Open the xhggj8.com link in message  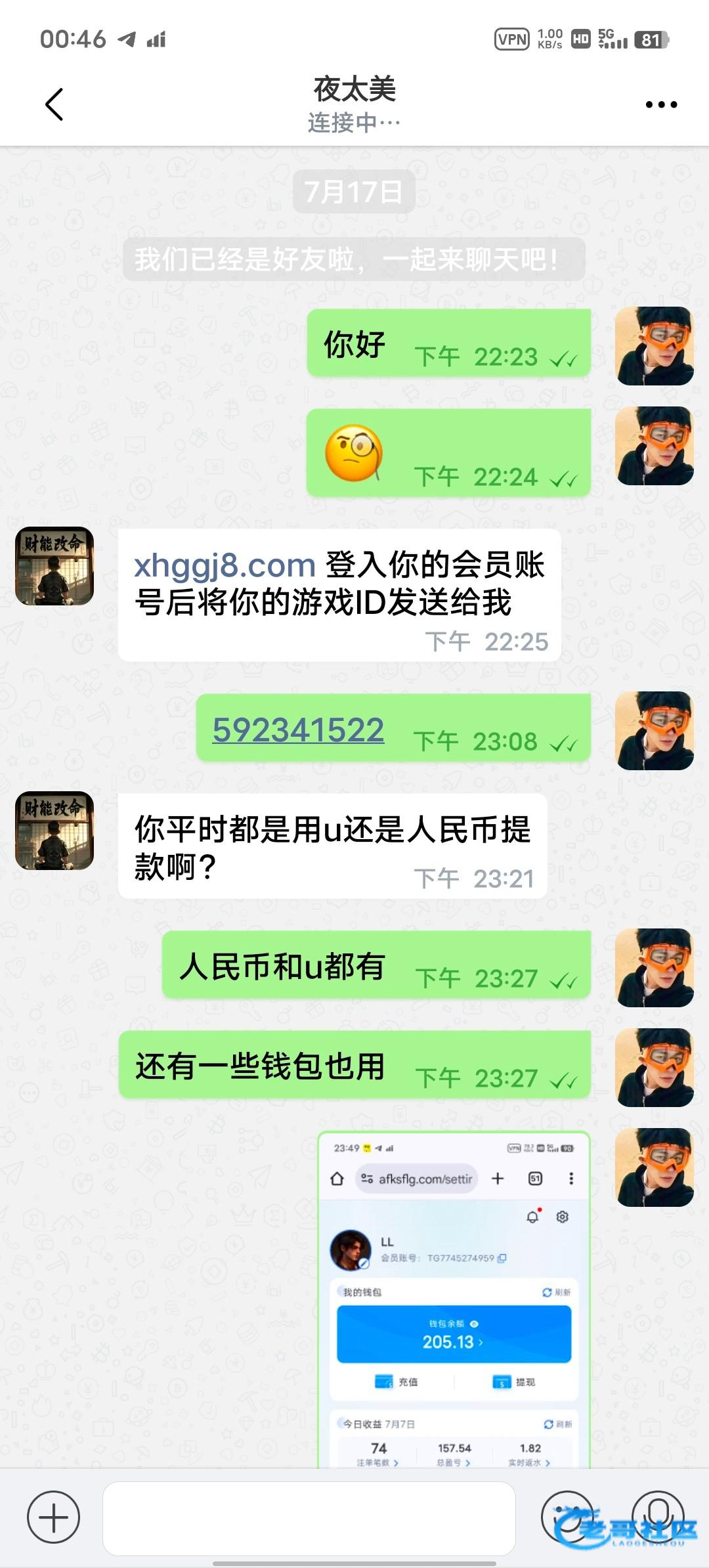225,565
